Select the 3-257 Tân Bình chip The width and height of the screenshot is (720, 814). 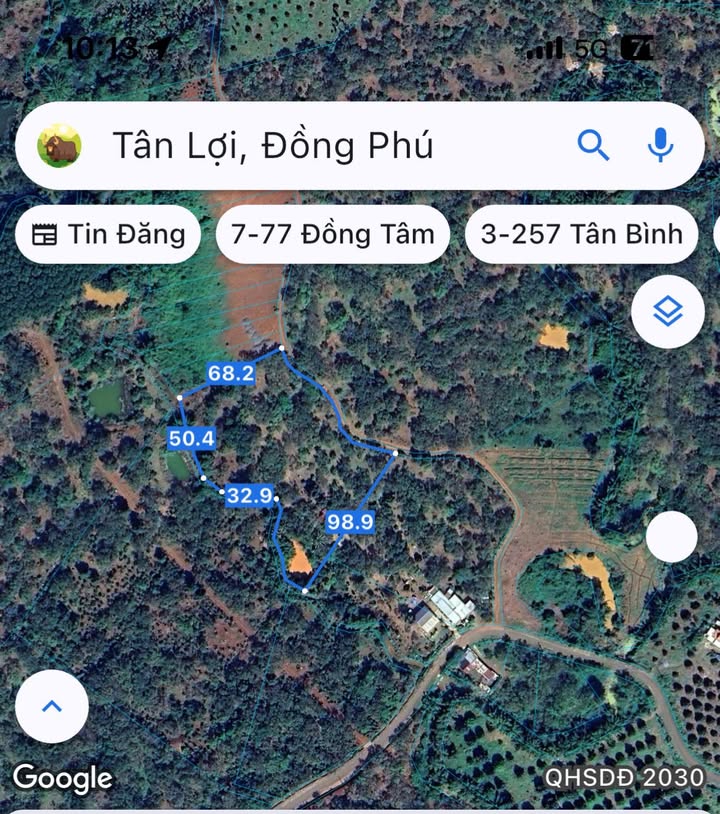click(582, 234)
